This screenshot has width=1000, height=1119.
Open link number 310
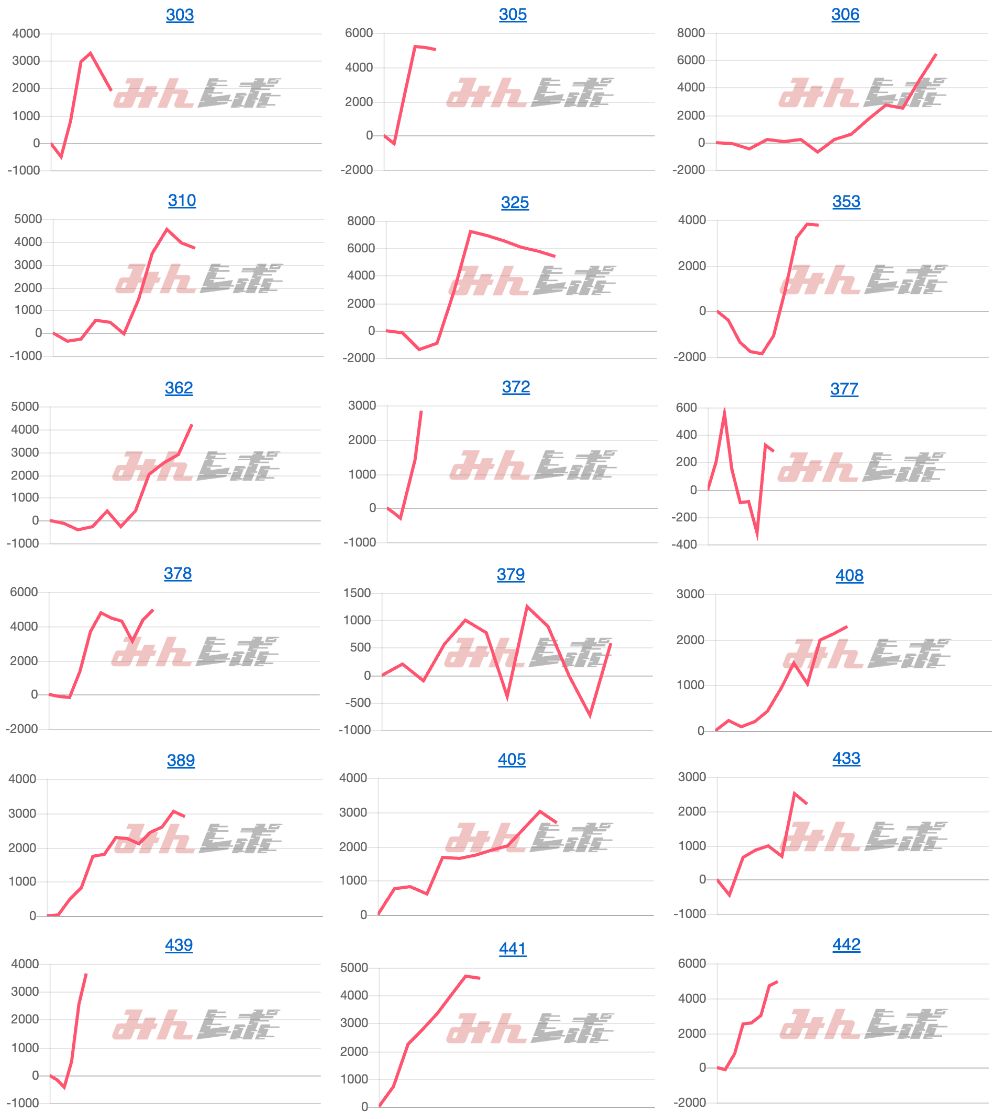(181, 201)
